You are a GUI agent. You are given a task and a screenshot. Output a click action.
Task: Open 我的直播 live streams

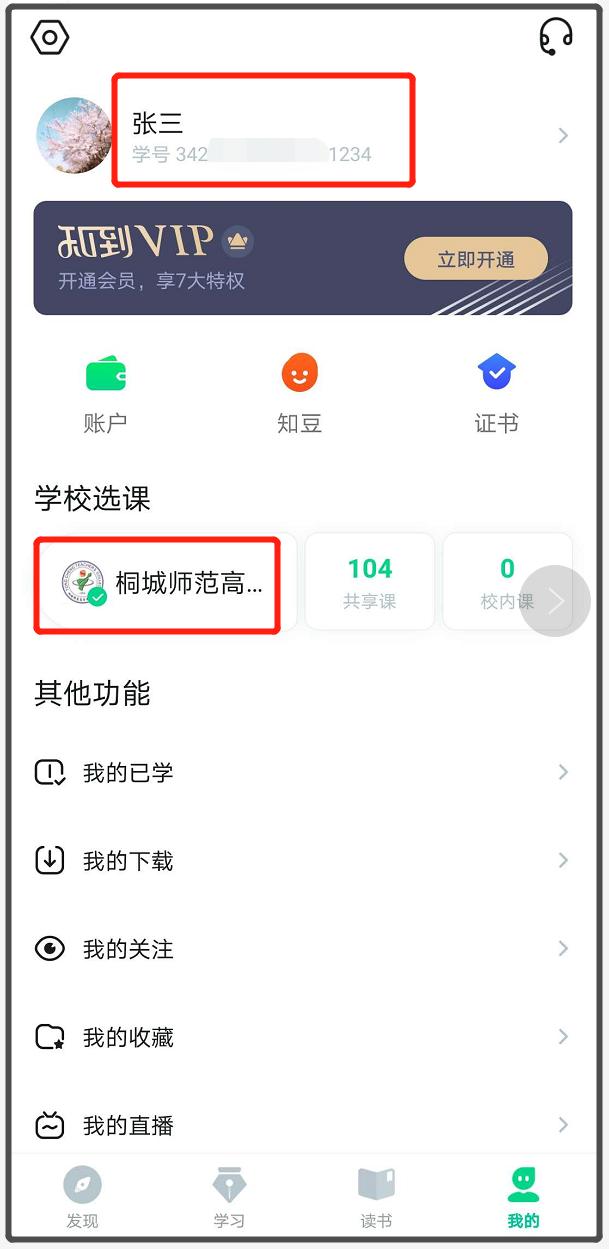[x=300, y=1125]
